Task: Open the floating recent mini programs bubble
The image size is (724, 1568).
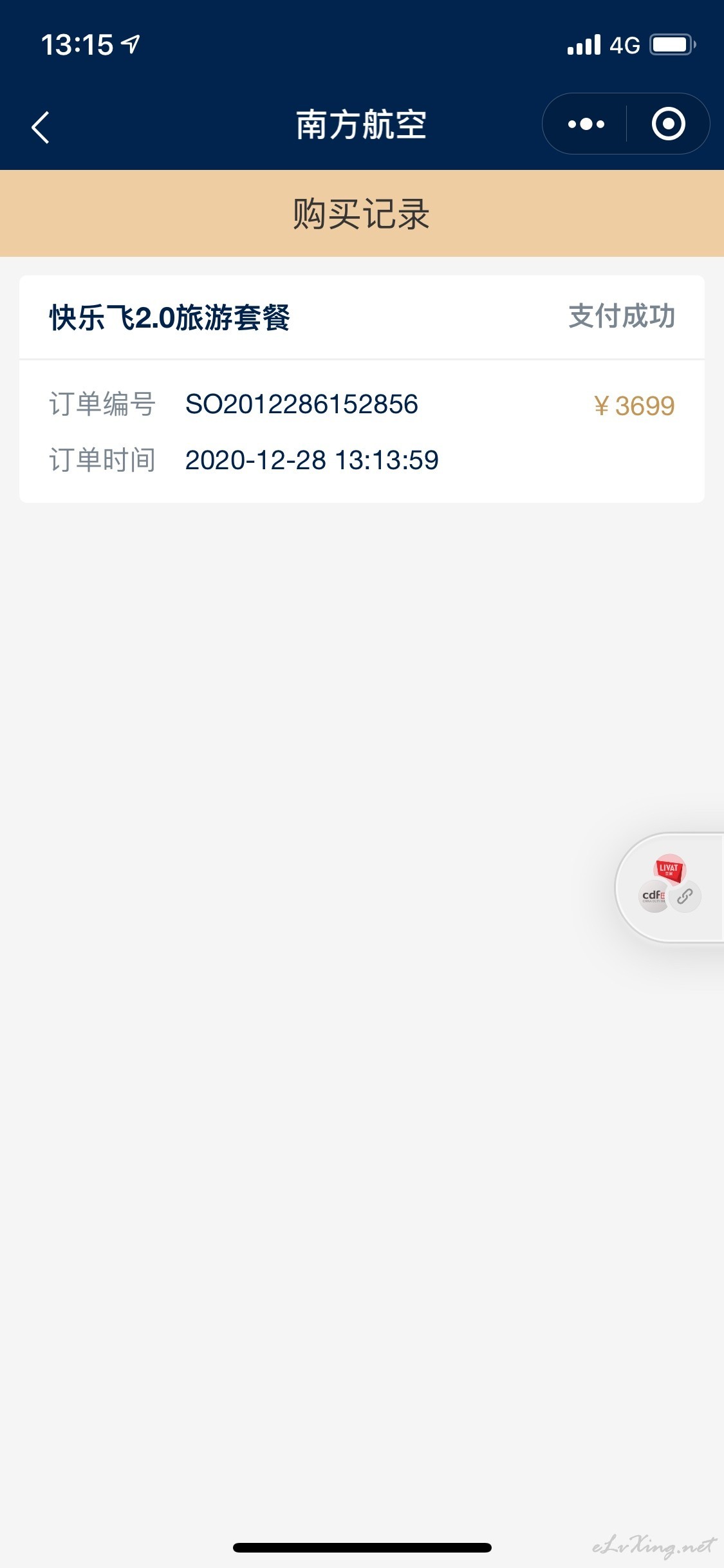Action: 670,888
